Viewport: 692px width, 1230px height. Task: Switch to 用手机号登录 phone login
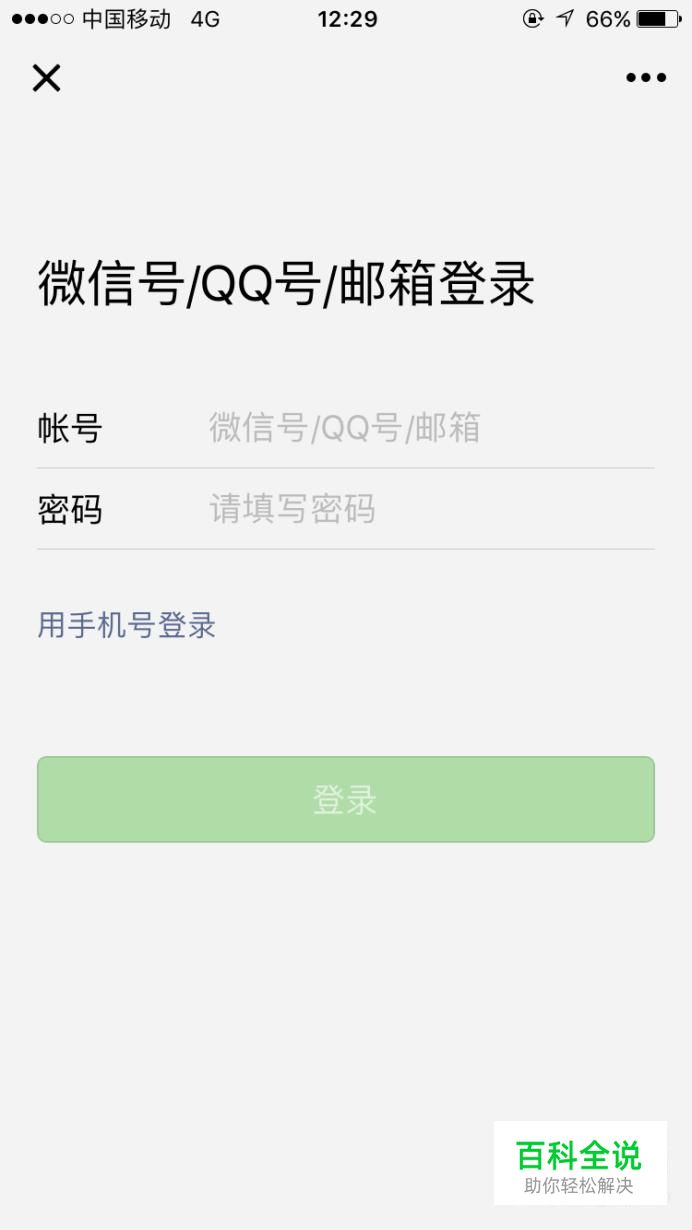[127, 626]
